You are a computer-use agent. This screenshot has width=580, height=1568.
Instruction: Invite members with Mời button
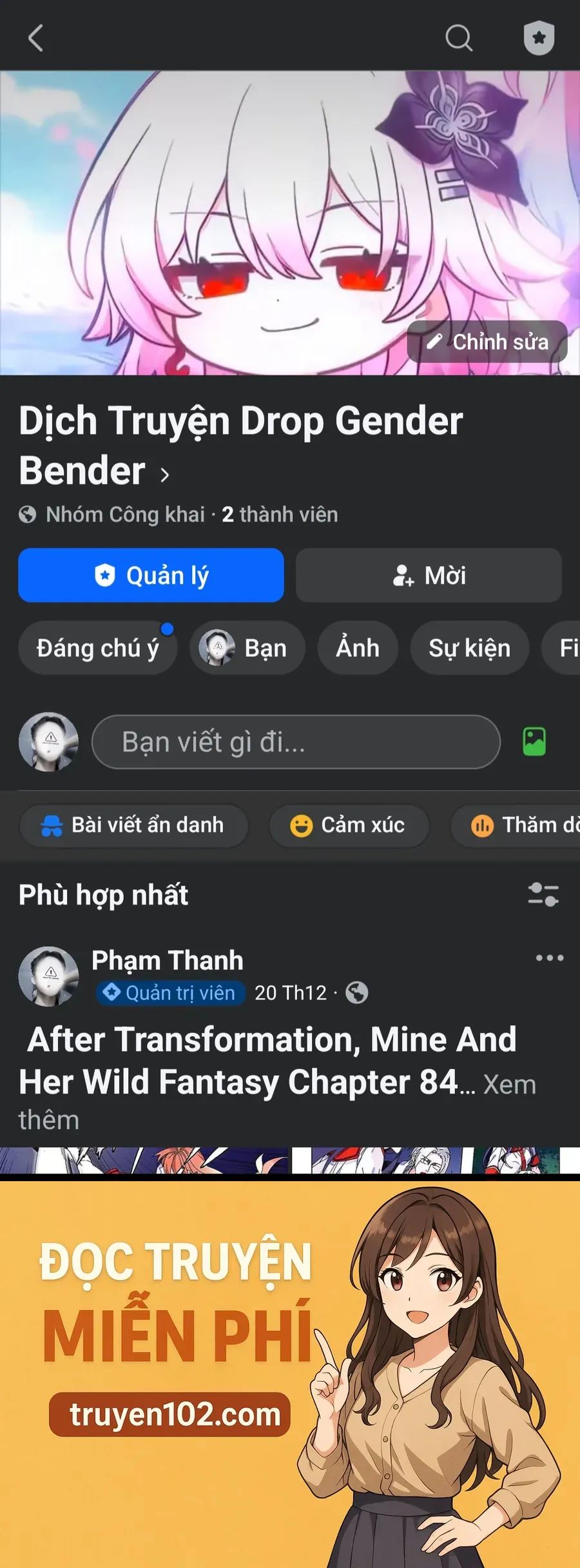point(429,575)
